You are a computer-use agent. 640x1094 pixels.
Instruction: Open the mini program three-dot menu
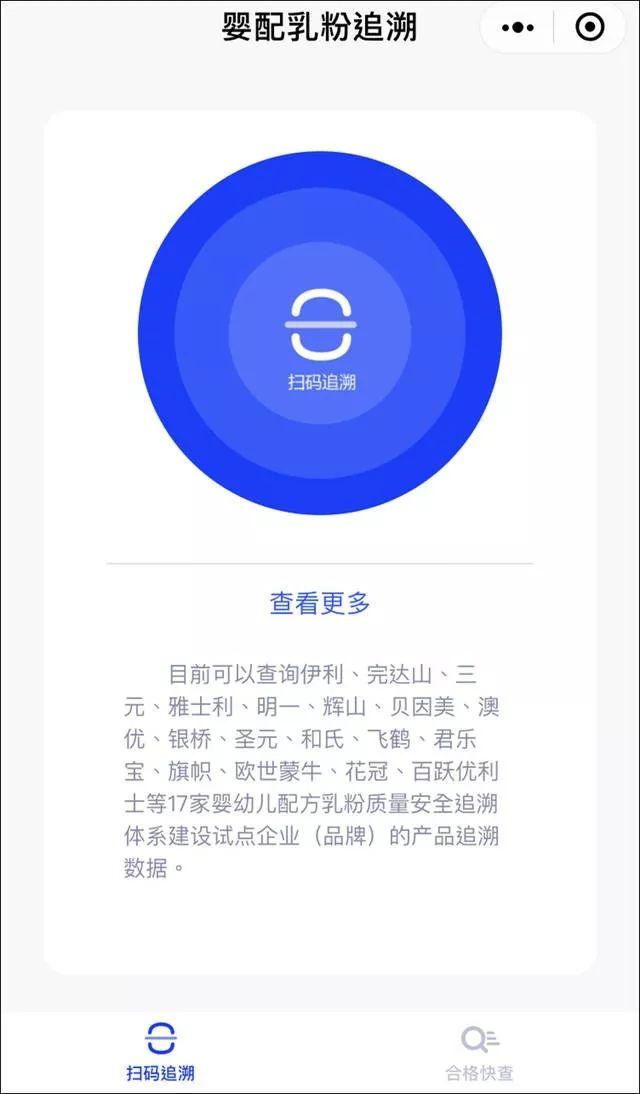(x=518, y=28)
